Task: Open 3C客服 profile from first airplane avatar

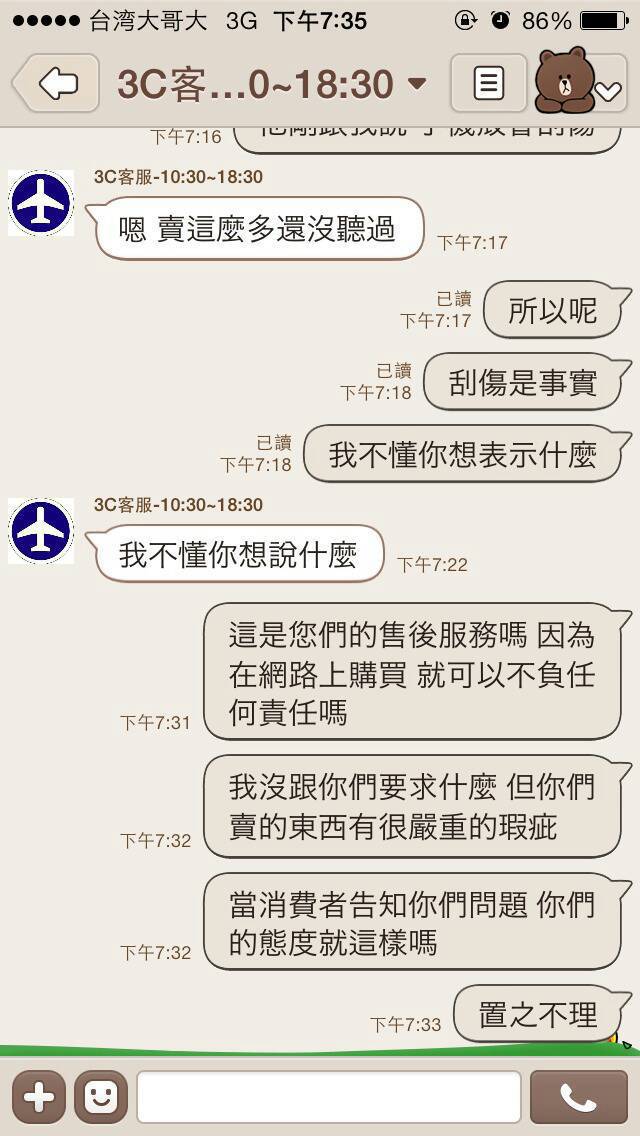Action: [41, 203]
